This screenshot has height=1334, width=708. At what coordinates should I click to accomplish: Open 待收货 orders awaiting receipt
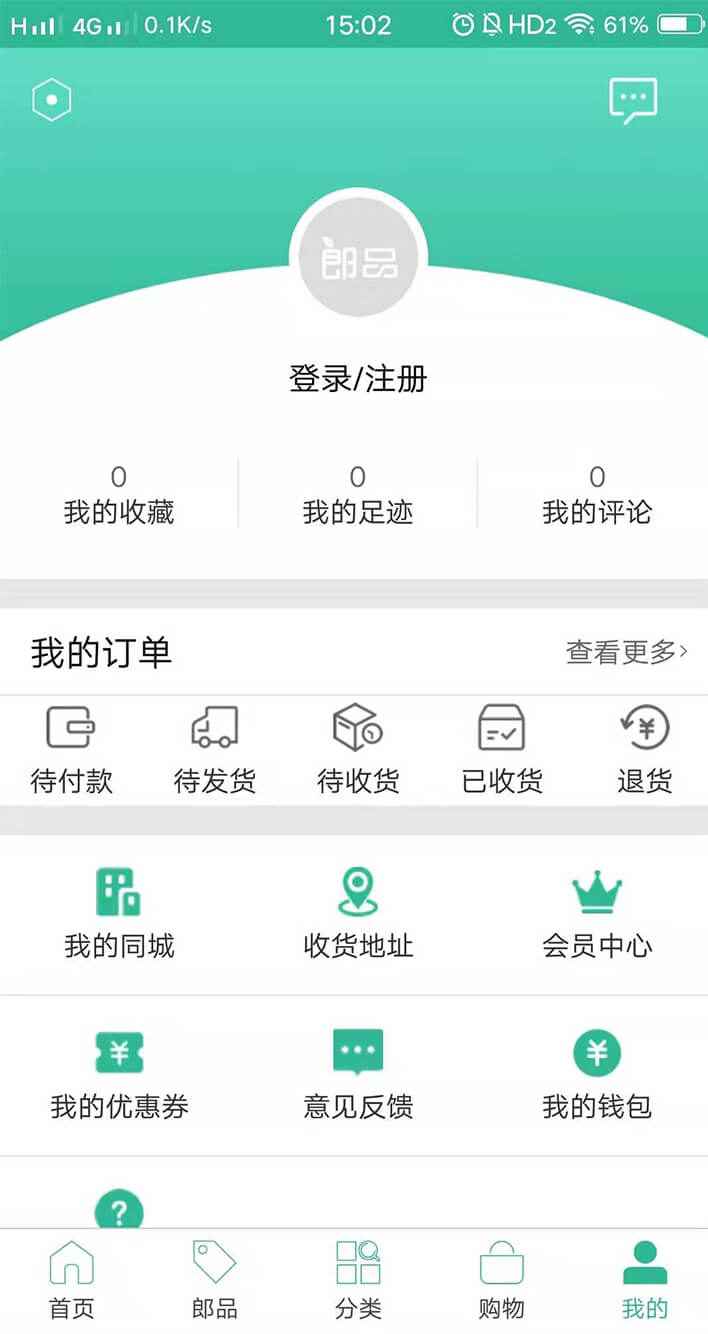pyautogui.click(x=358, y=750)
